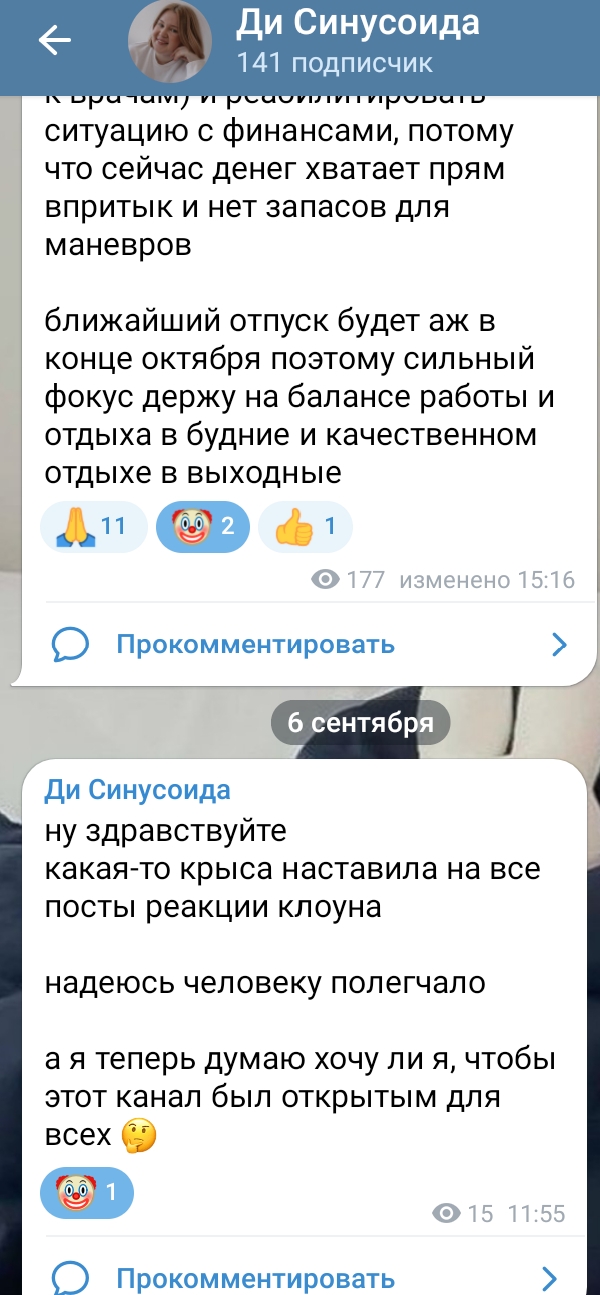Image resolution: width=600 pixels, height=1295 pixels.
Task: Go back using the header arrow
Action: (x=54, y=40)
